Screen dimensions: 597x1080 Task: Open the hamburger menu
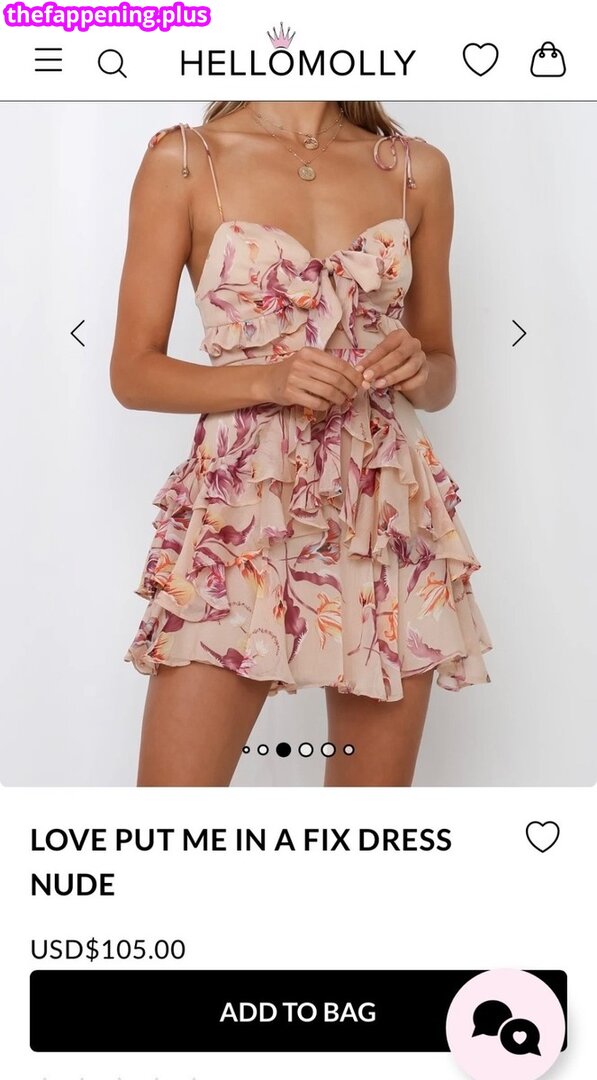(x=48, y=60)
